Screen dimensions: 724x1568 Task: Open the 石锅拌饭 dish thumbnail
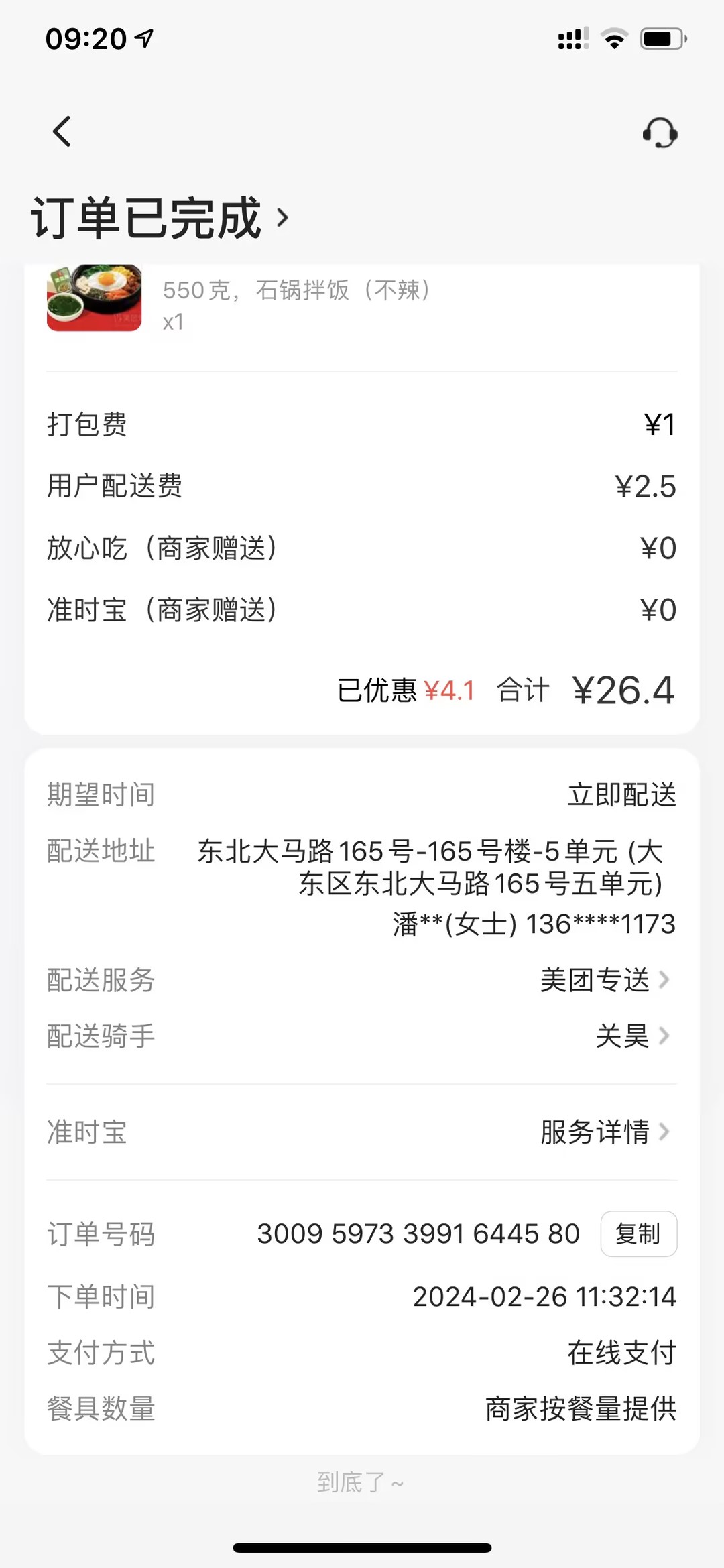pyautogui.click(x=95, y=298)
